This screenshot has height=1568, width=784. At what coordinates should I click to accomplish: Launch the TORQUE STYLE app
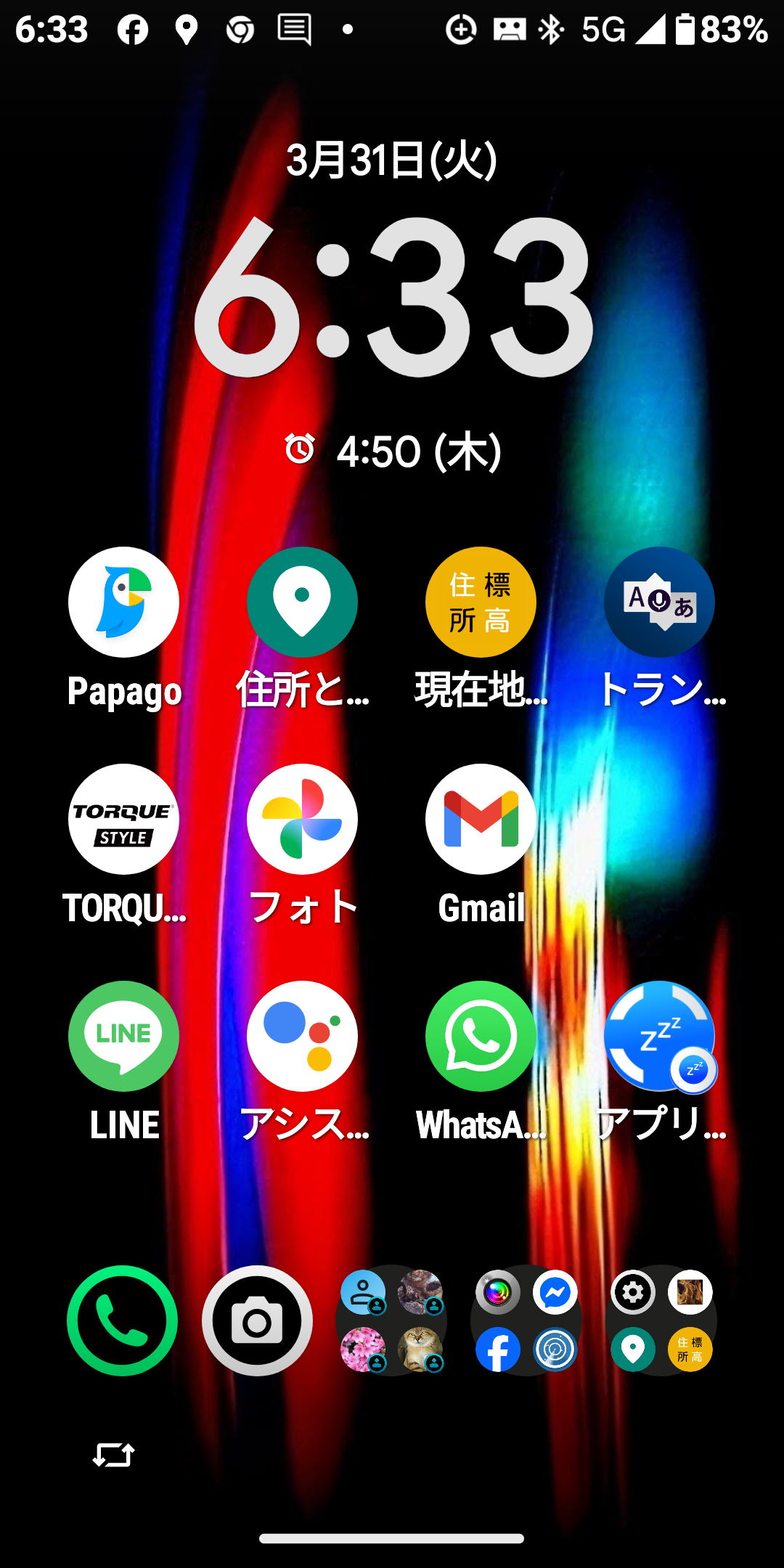point(123,820)
